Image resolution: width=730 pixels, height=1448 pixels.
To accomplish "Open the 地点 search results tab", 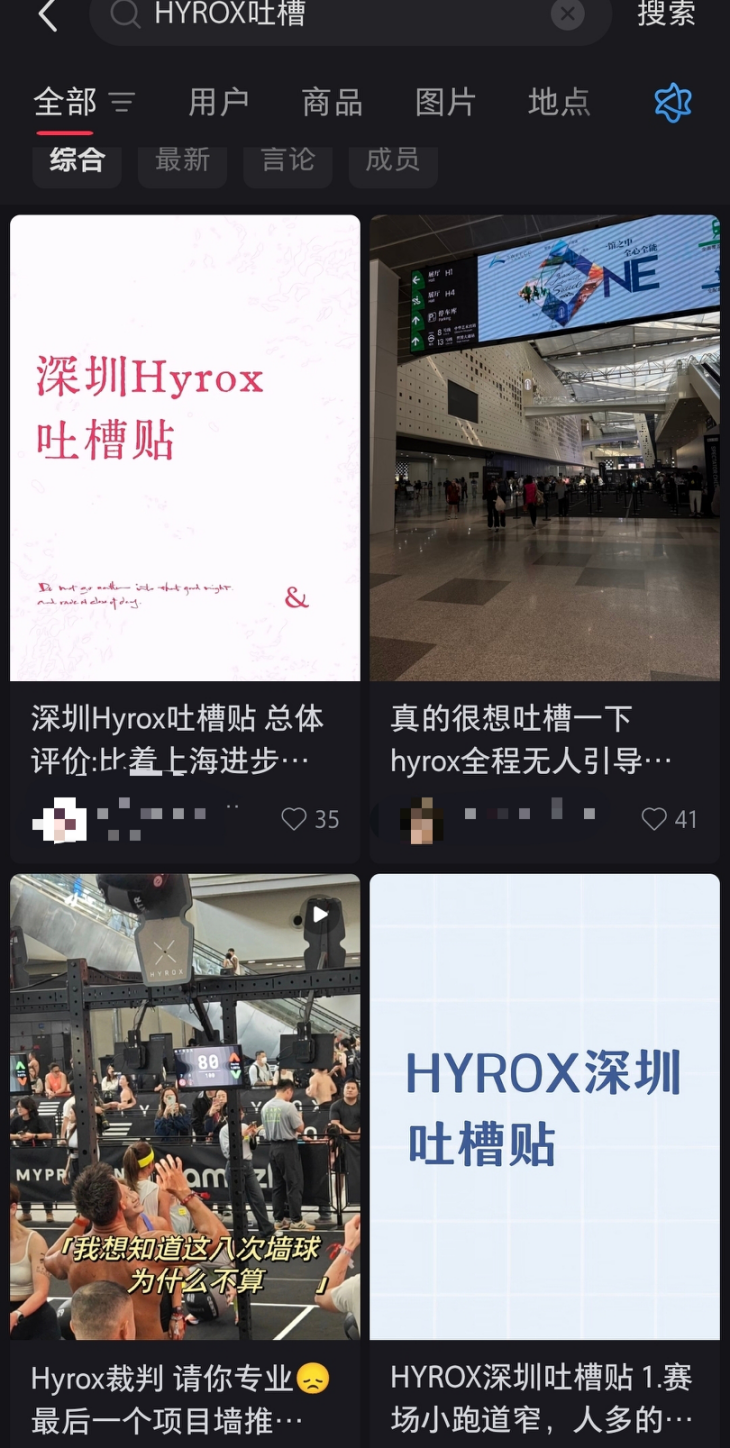I will tap(559, 102).
